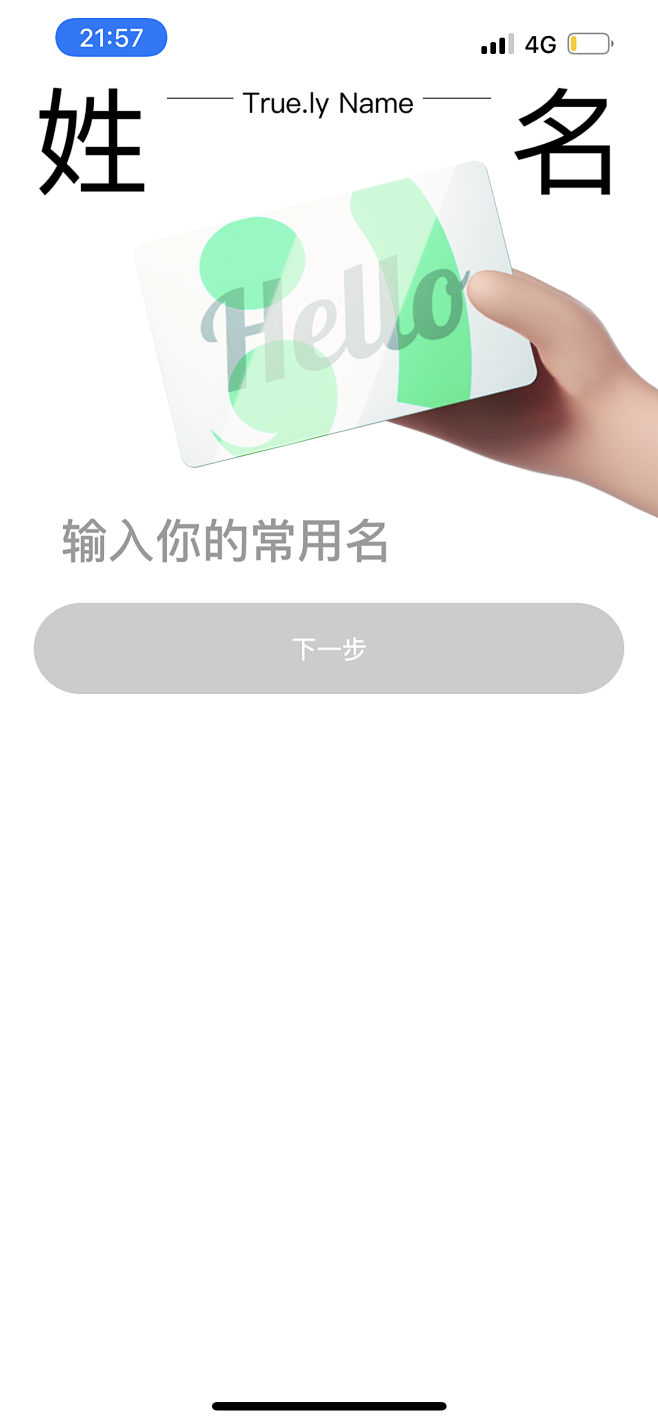Tap the 输入你的常用名 name field
Viewport: 658px width, 1424px height.
click(329, 541)
